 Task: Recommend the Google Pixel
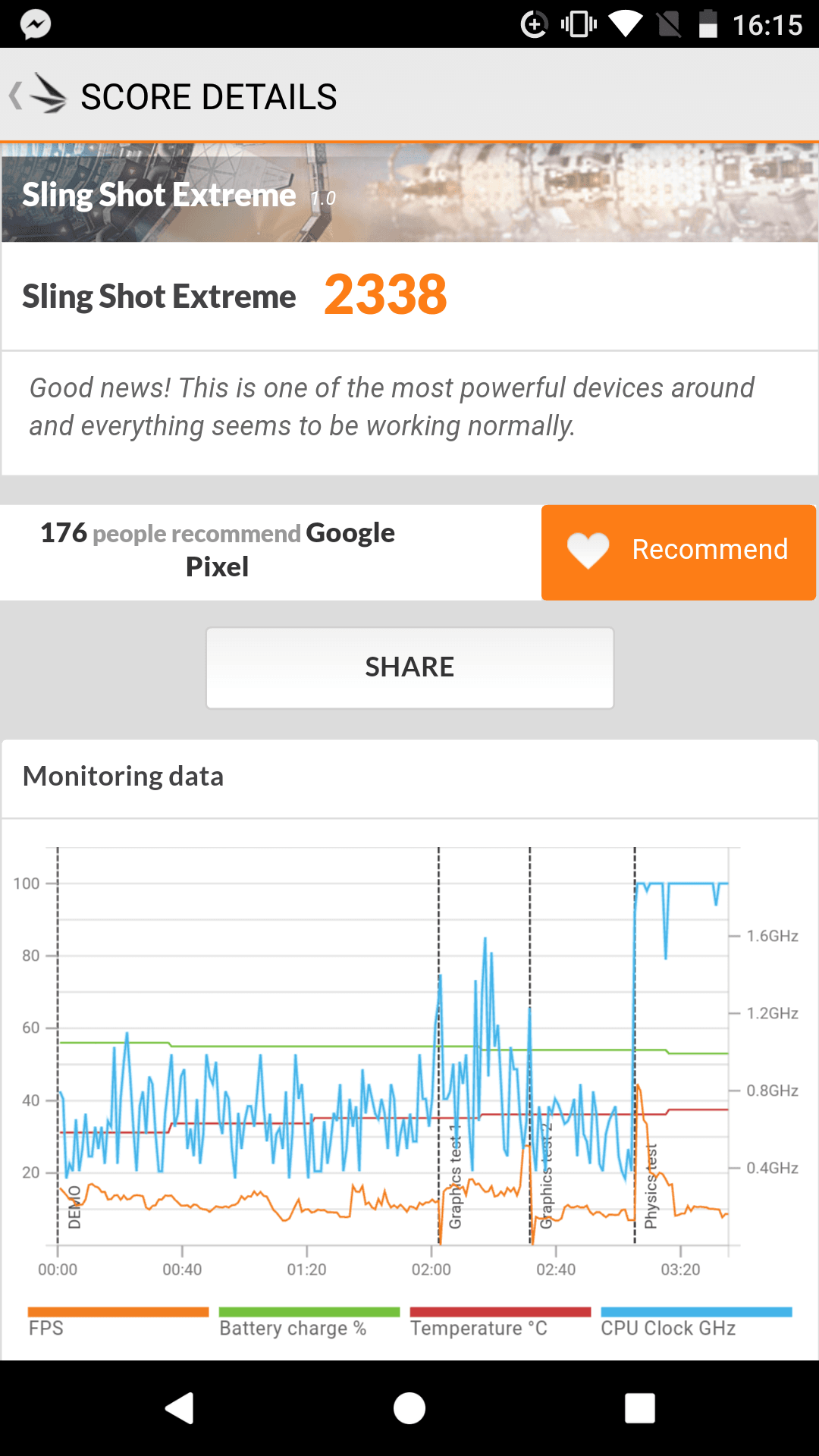pyautogui.click(x=679, y=552)
